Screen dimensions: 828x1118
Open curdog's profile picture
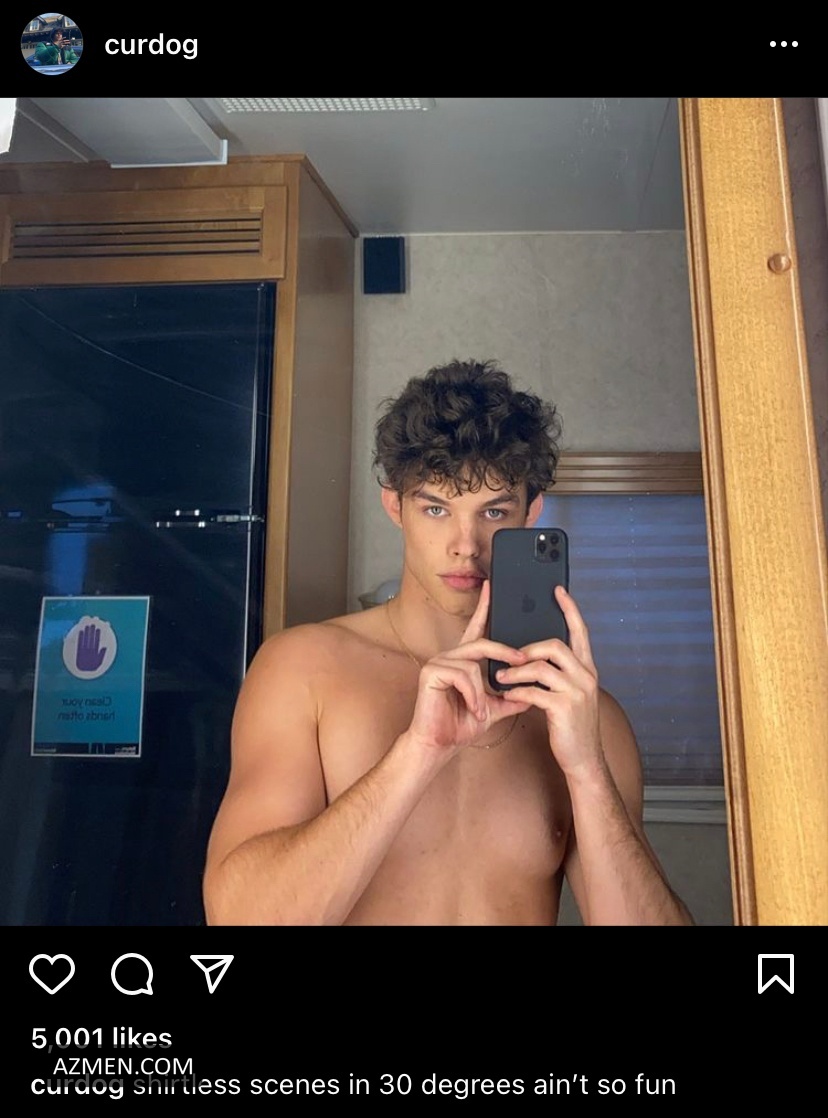(51, 45)
